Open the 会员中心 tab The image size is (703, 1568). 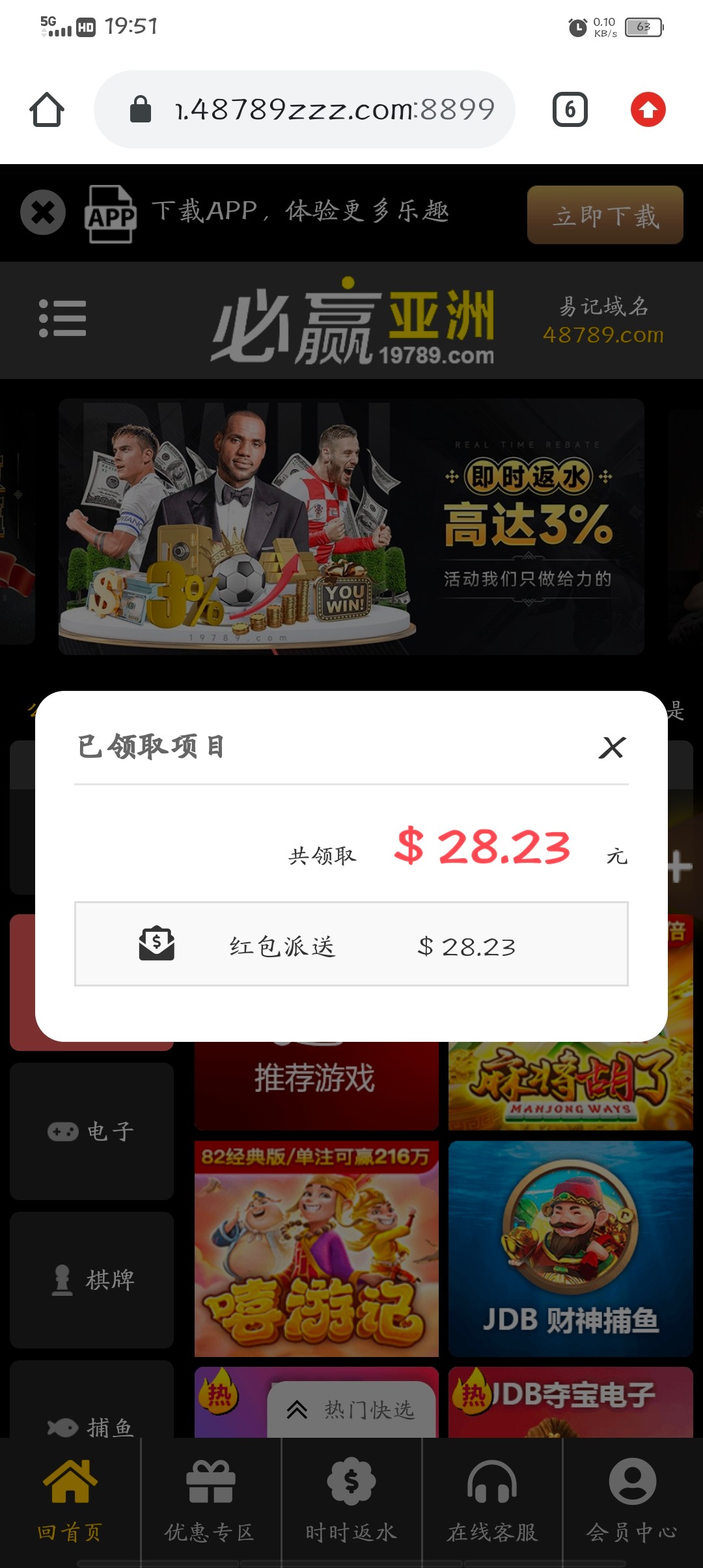point(632,1502)
